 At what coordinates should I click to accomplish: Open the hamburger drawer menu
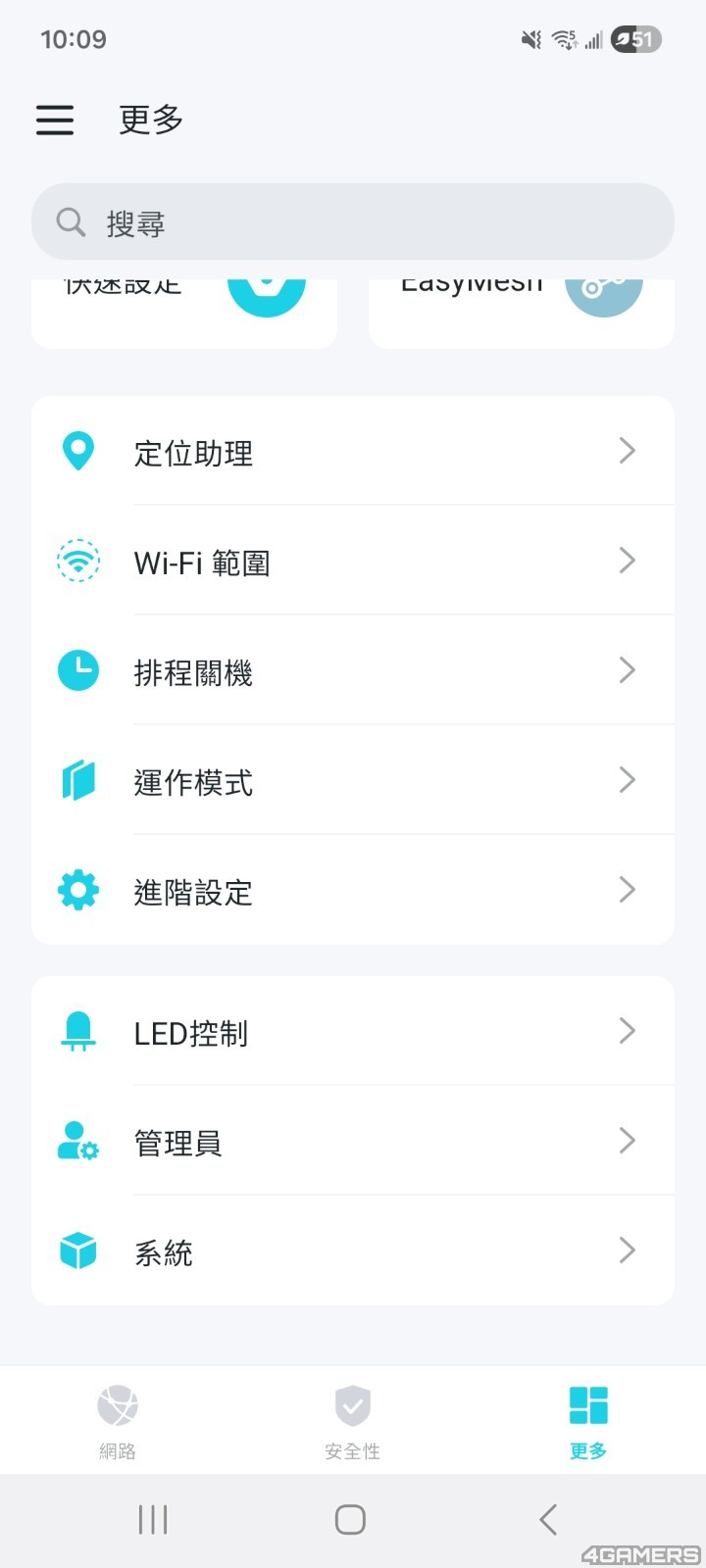pyautogui.click(x=55, y=120)
